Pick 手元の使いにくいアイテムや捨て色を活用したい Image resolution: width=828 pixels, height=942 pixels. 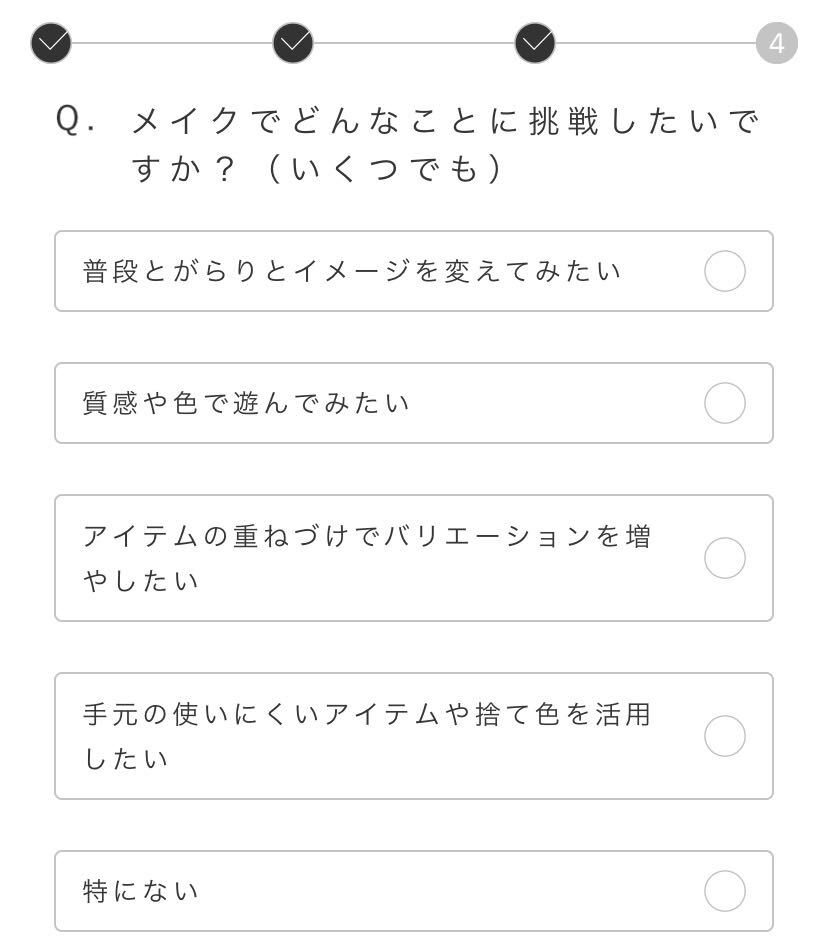[724, 736]
